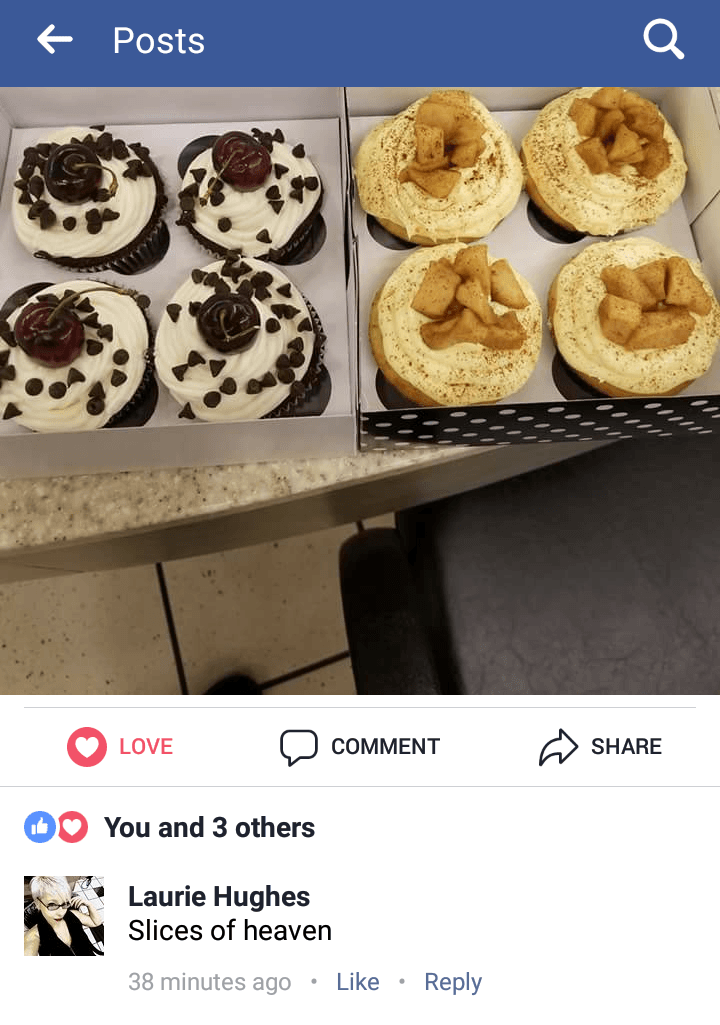
Task: Reply to Laurie Hughes' comment
Action: point(452,982)
